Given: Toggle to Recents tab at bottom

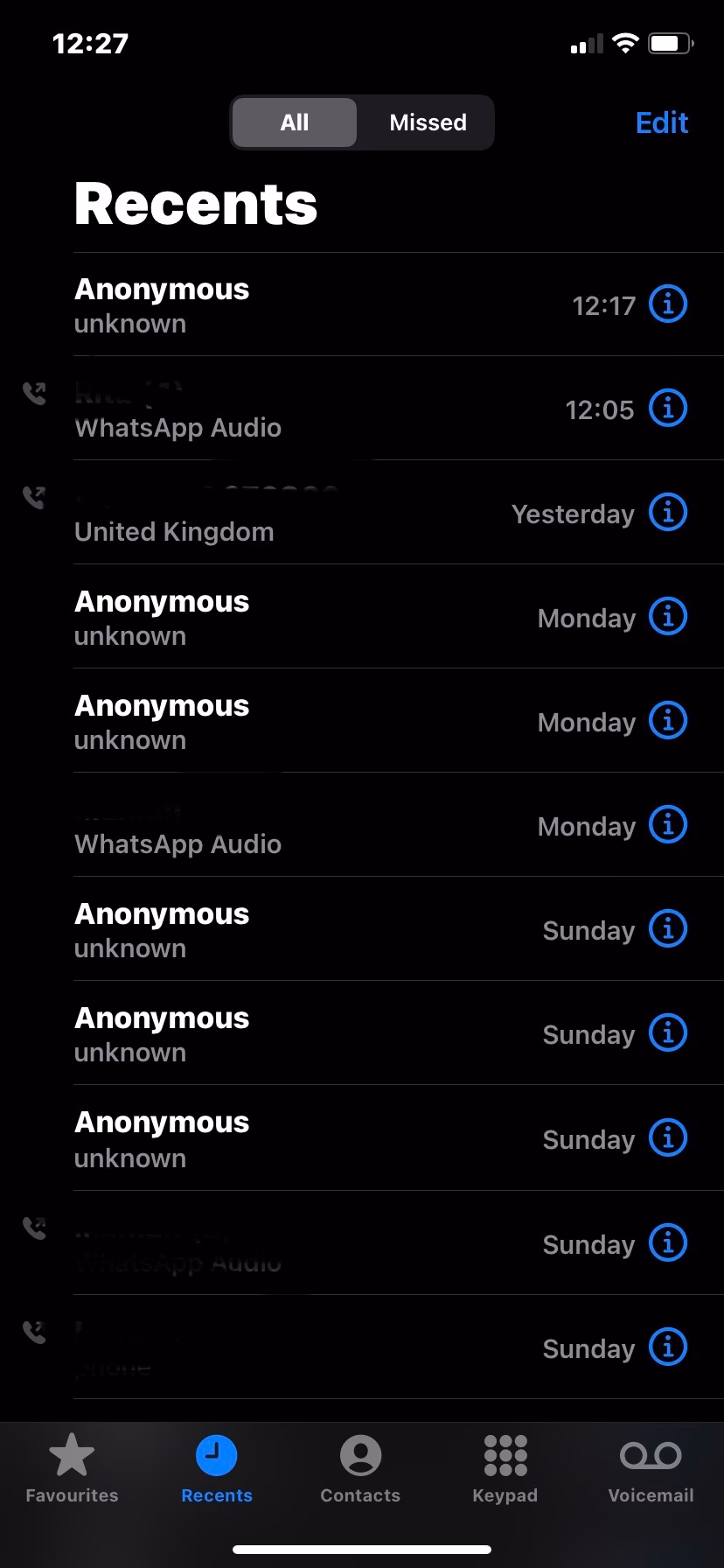Looking at the screenshot, I should tap(216, 1470).
